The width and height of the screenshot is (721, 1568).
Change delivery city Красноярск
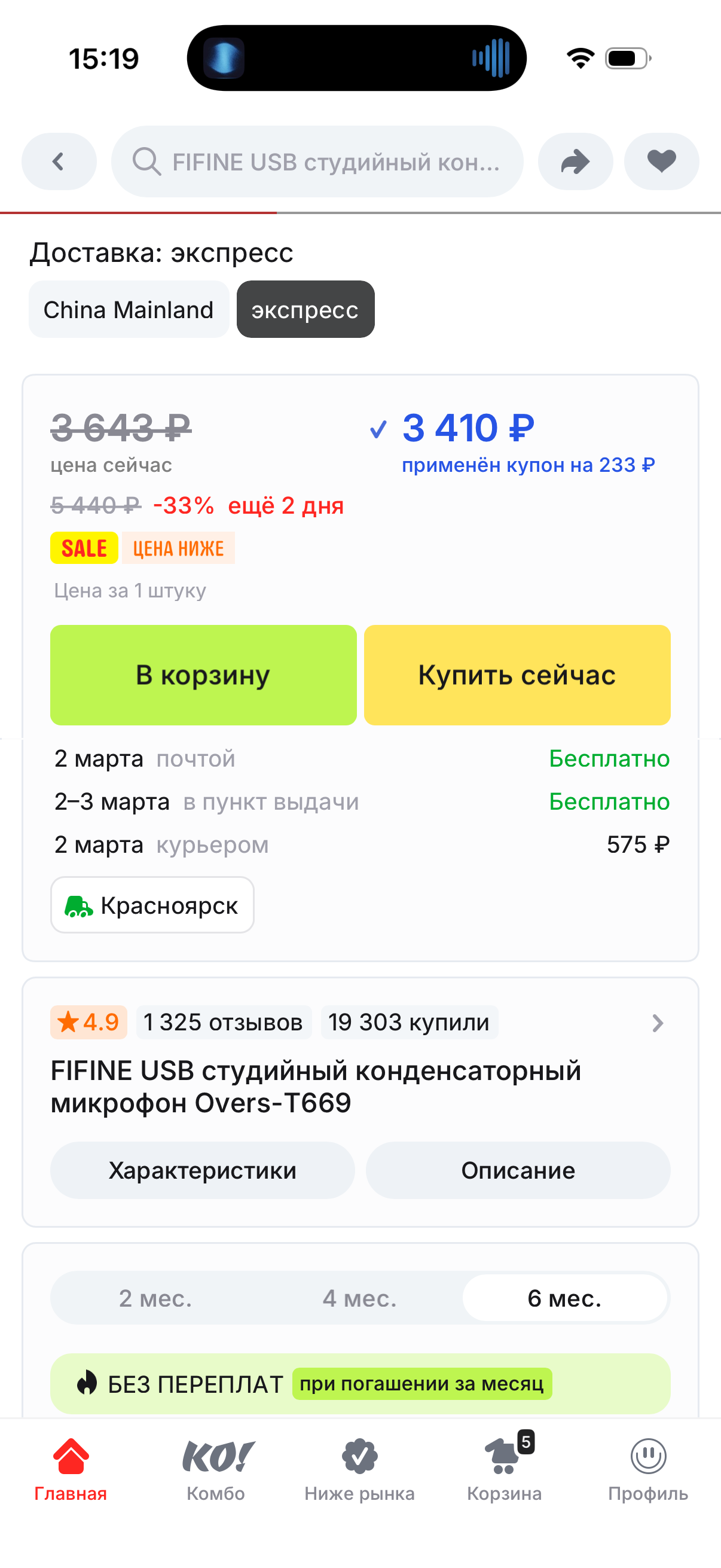[152, 905]
